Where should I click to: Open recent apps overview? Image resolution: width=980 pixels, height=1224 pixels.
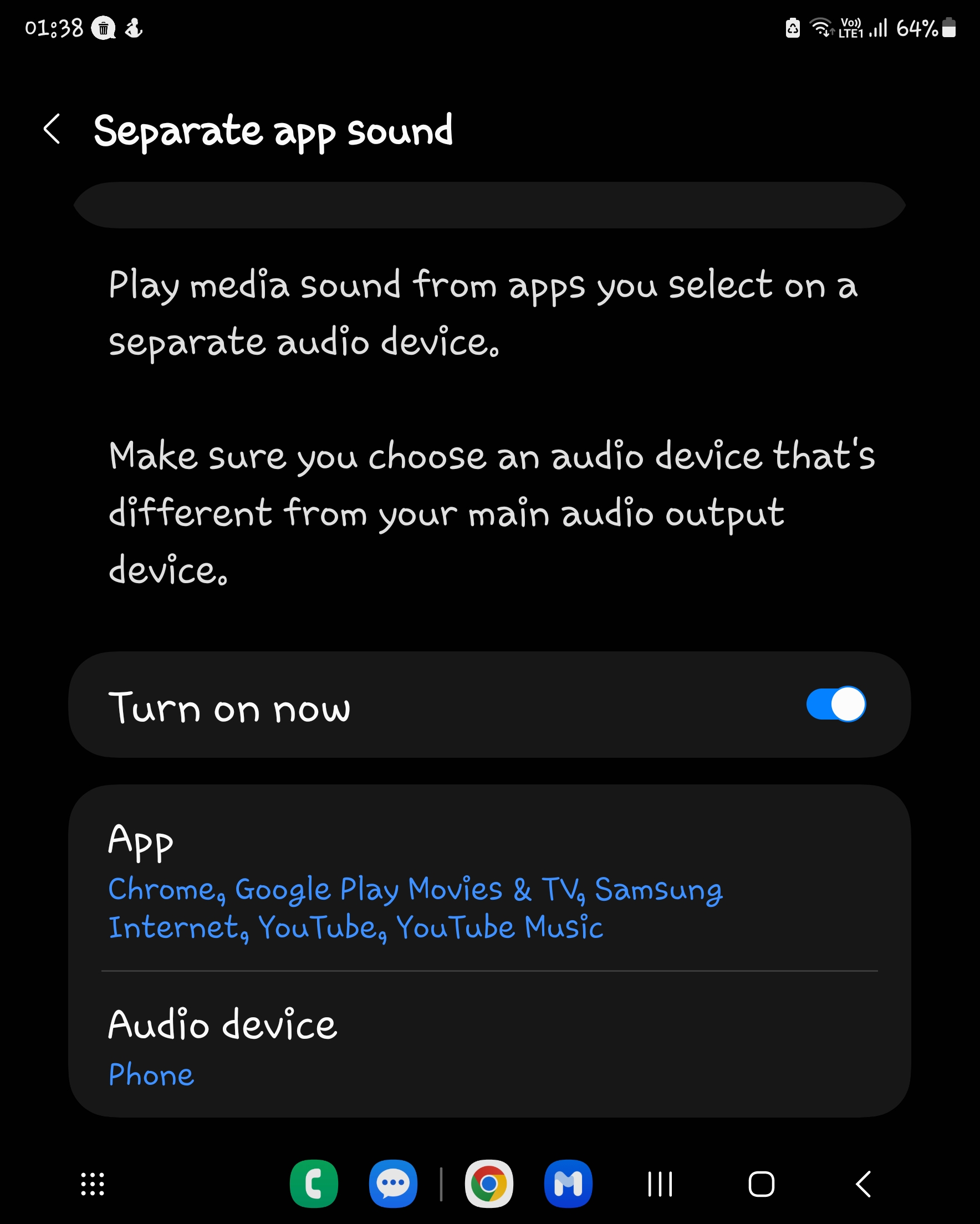pos(660,1185)
